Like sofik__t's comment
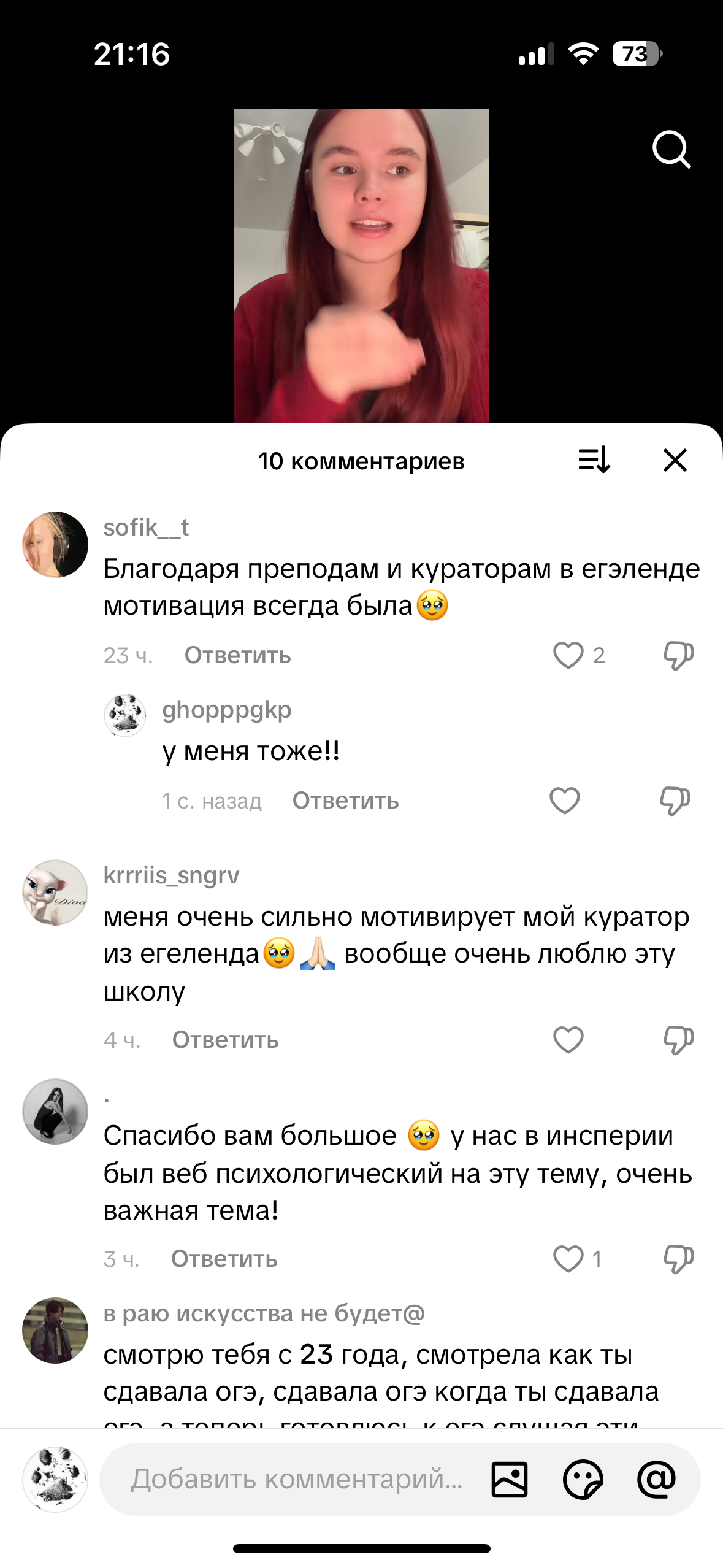 (x=568, y=655)
